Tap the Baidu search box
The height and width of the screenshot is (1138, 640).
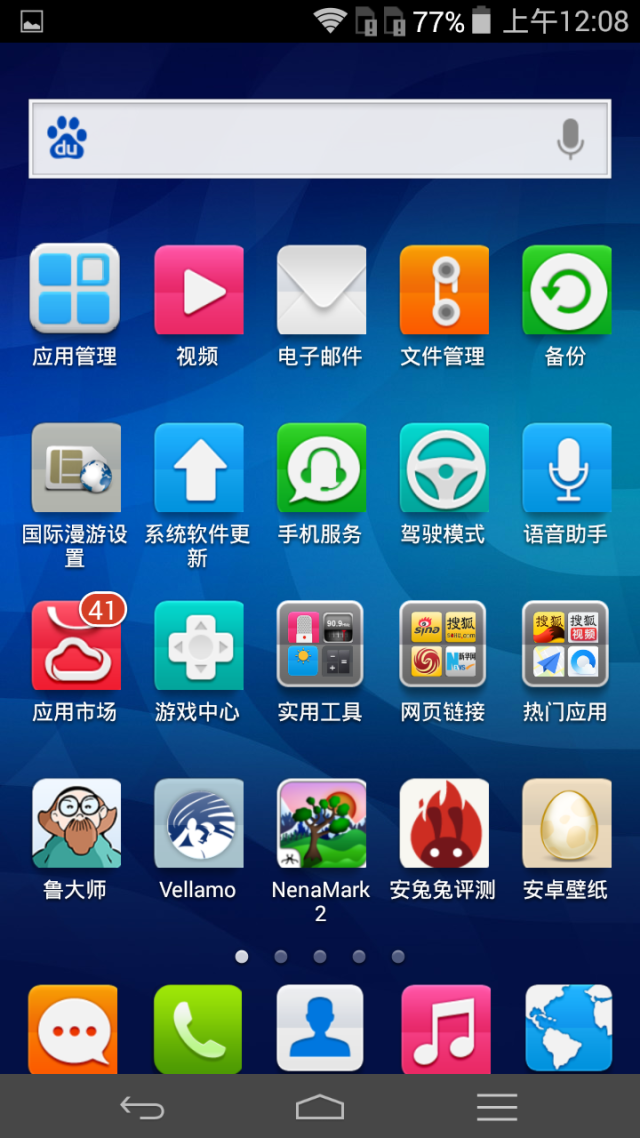(x=310, y=139)
